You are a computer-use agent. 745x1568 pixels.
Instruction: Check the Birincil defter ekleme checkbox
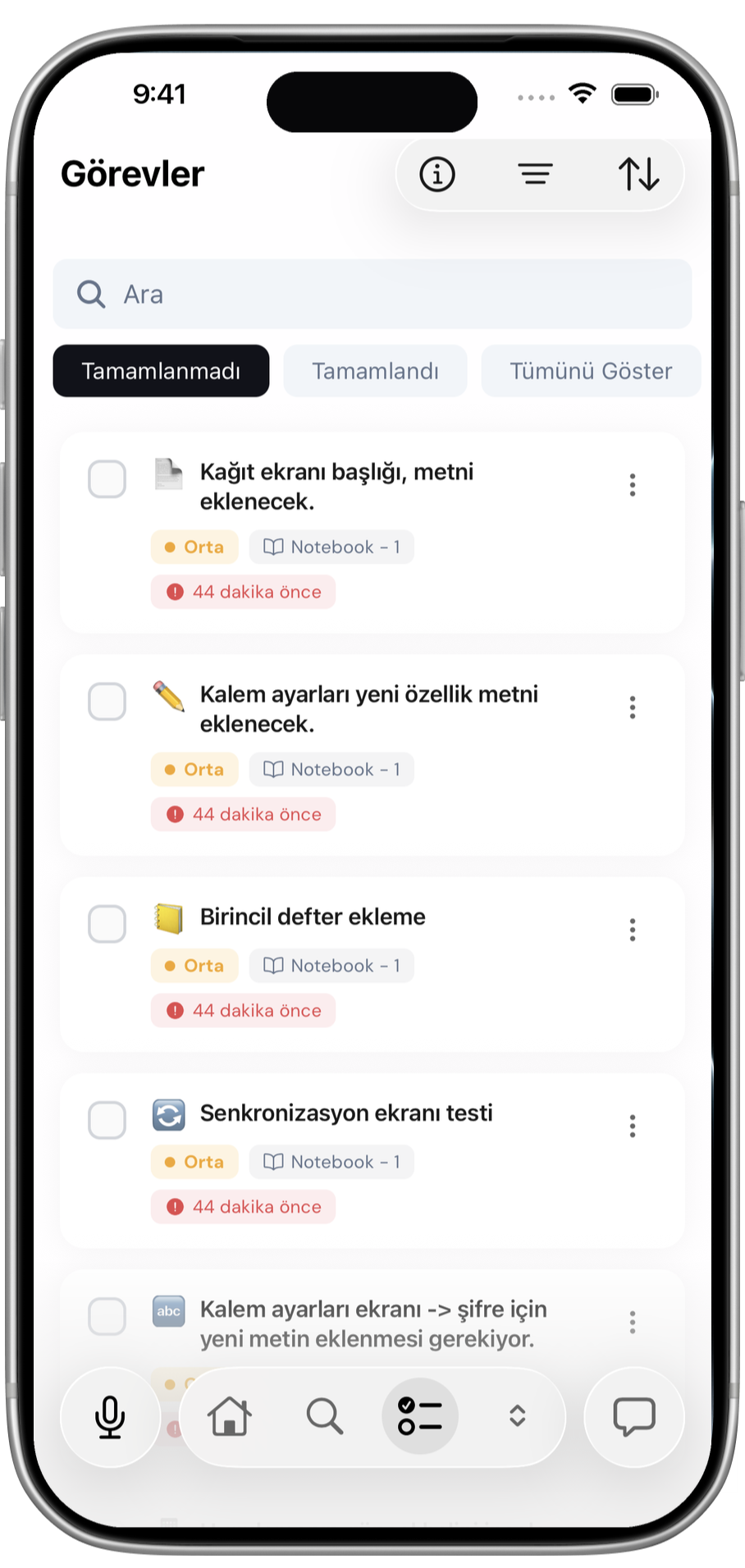tap(107, 924)
